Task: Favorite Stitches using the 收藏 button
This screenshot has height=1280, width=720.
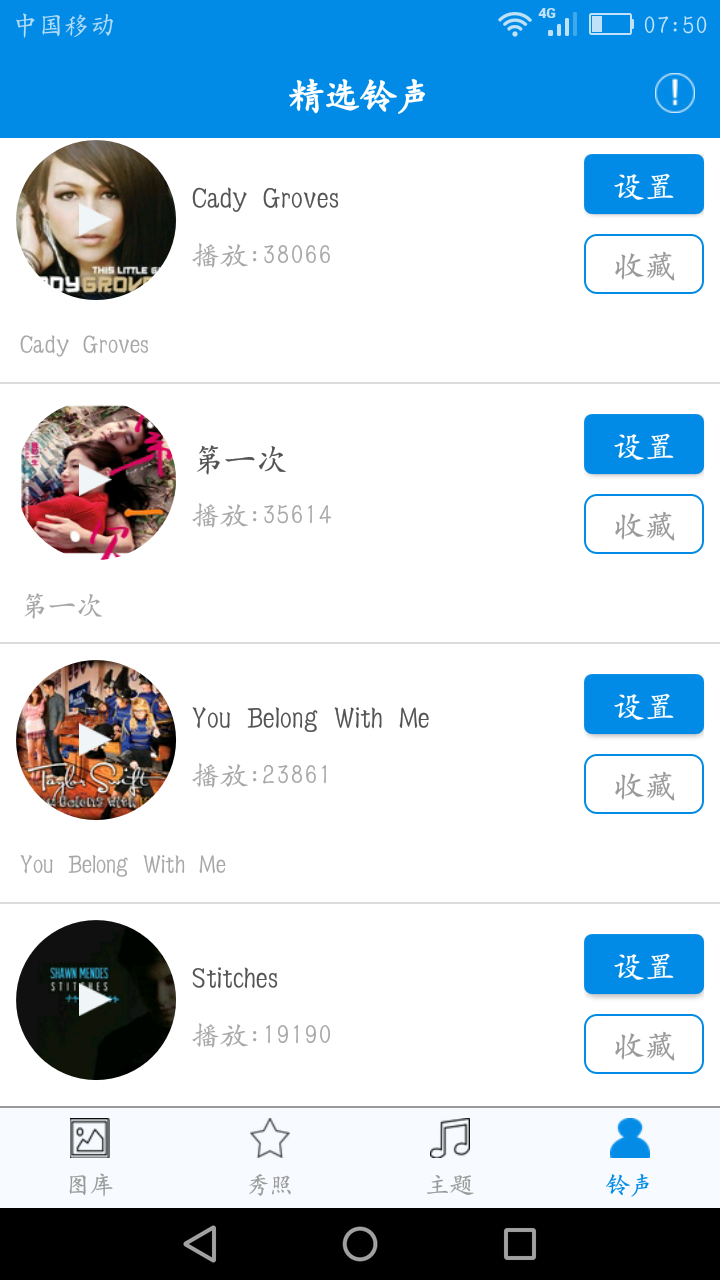Action: click(x=644, y=1045)
